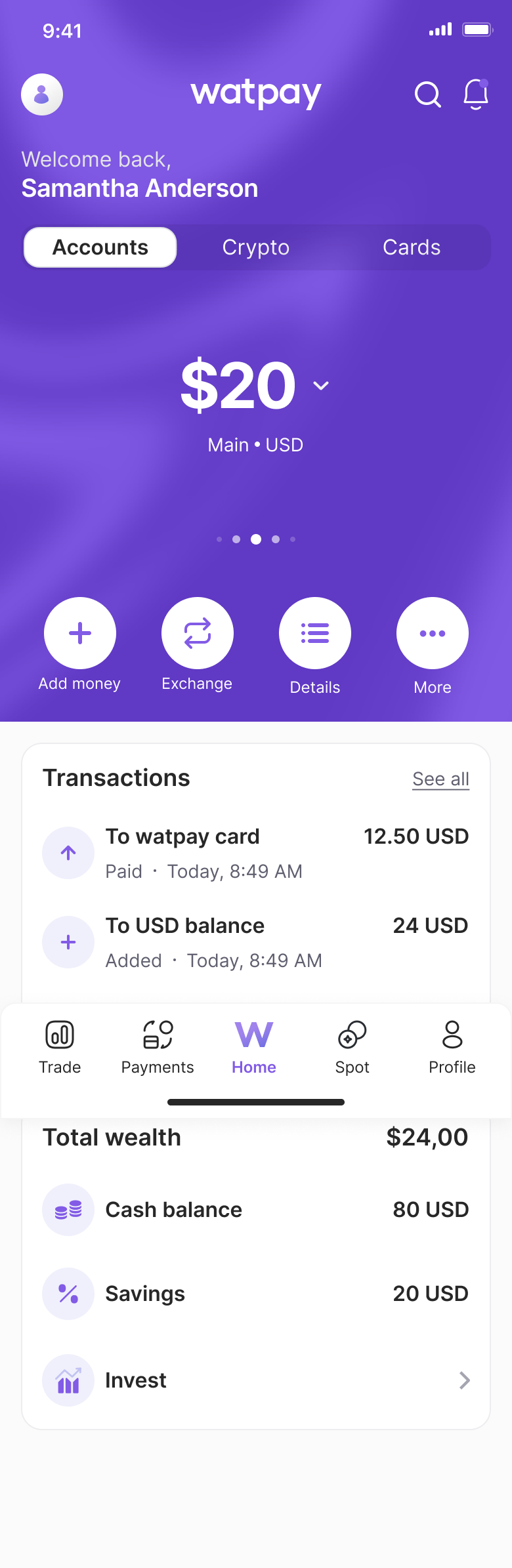Open the Exchange action
This screenshot has height=1568, width=512.
click(x=198, y=633)
